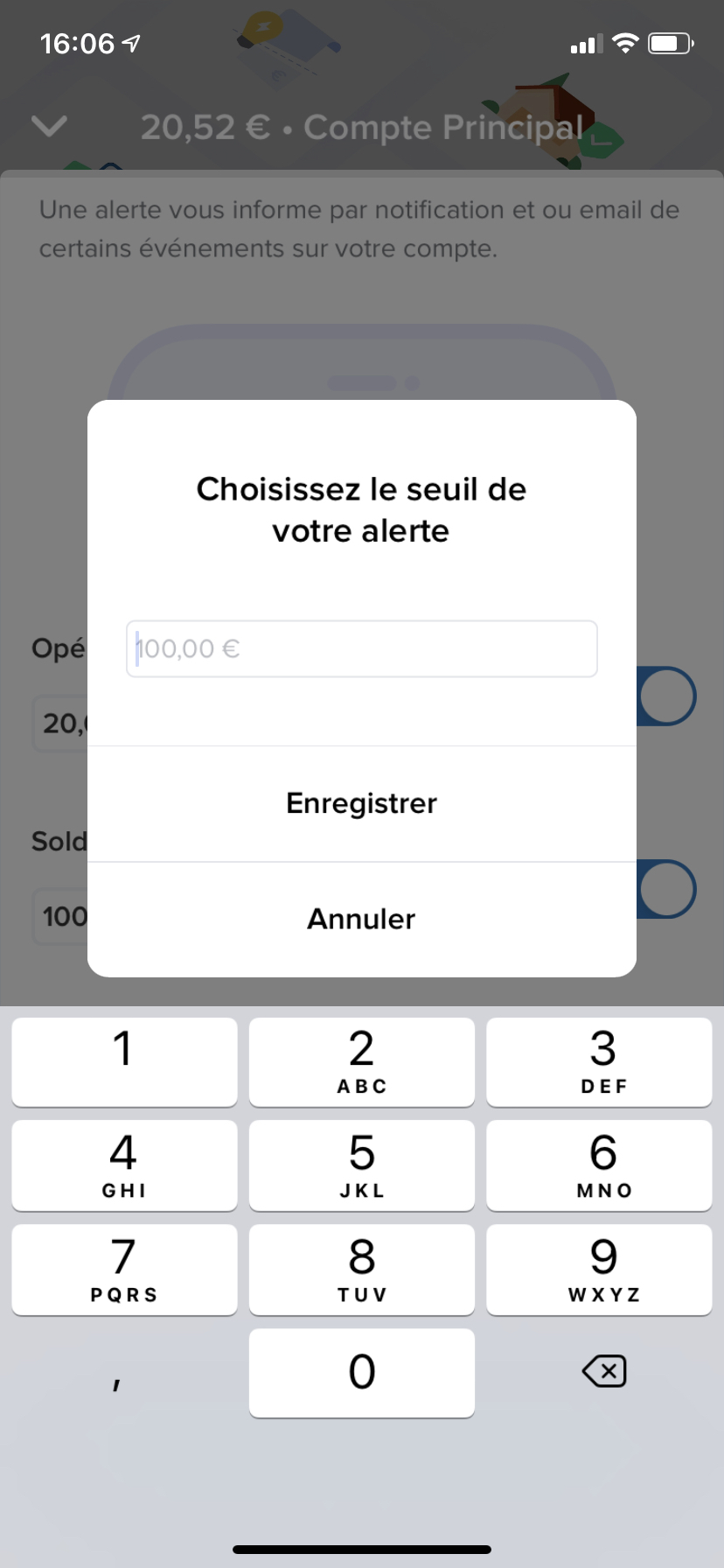Tap the 4 key

pos(124,1165)
